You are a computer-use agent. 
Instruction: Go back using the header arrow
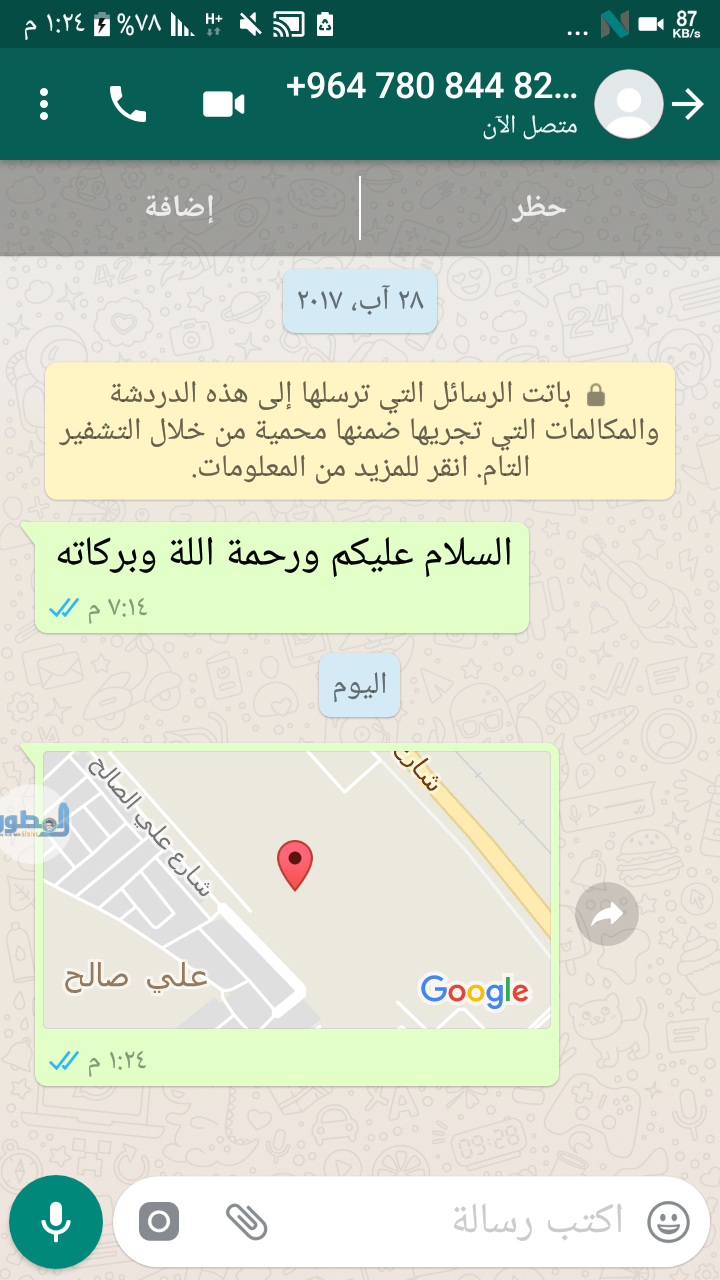coord(688,104)
